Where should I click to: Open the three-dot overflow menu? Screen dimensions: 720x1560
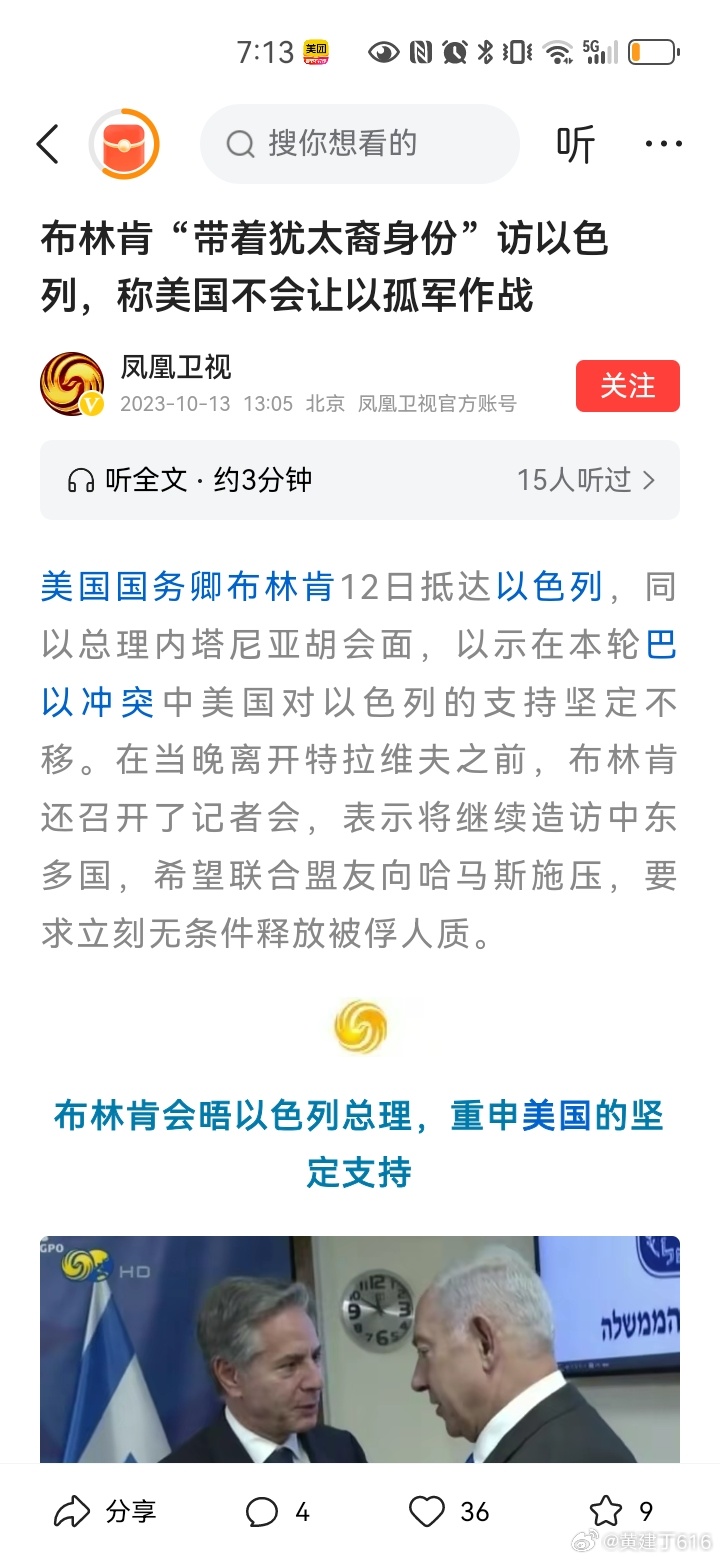click(x=663, y=145)
